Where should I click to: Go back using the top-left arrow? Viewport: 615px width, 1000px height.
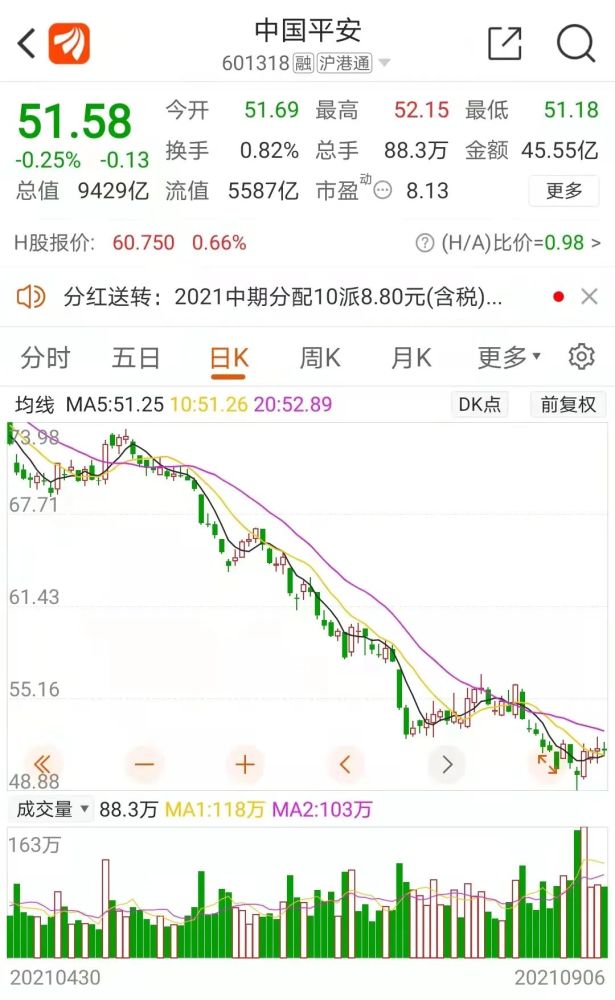pyautogui.click(x=26, y=44)
